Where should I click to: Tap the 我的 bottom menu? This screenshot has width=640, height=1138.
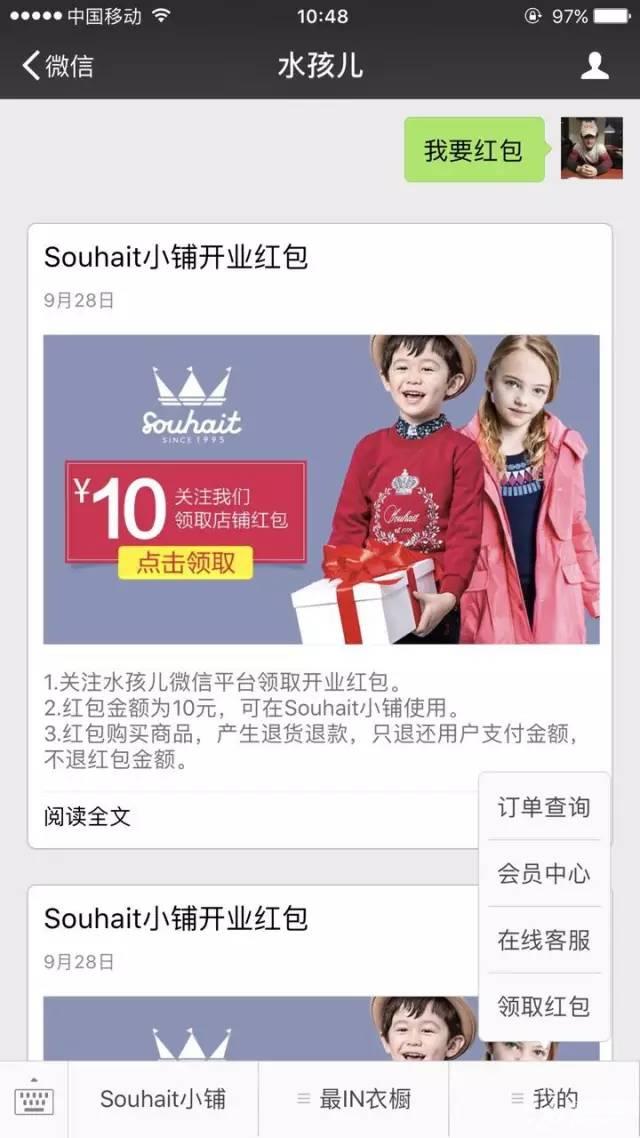(x=545, y=1099)
